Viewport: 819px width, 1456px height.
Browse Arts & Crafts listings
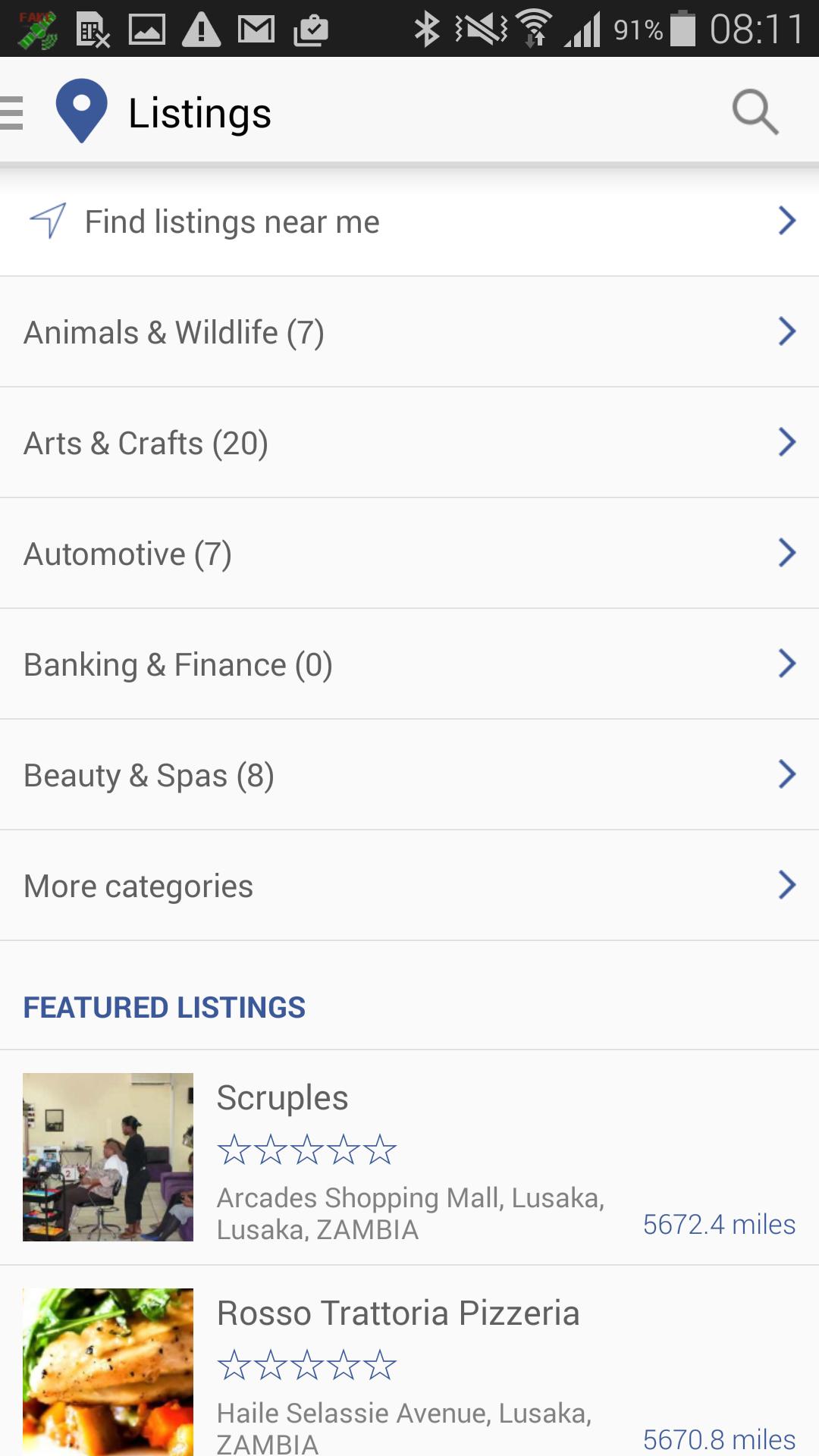pos(409,443)
